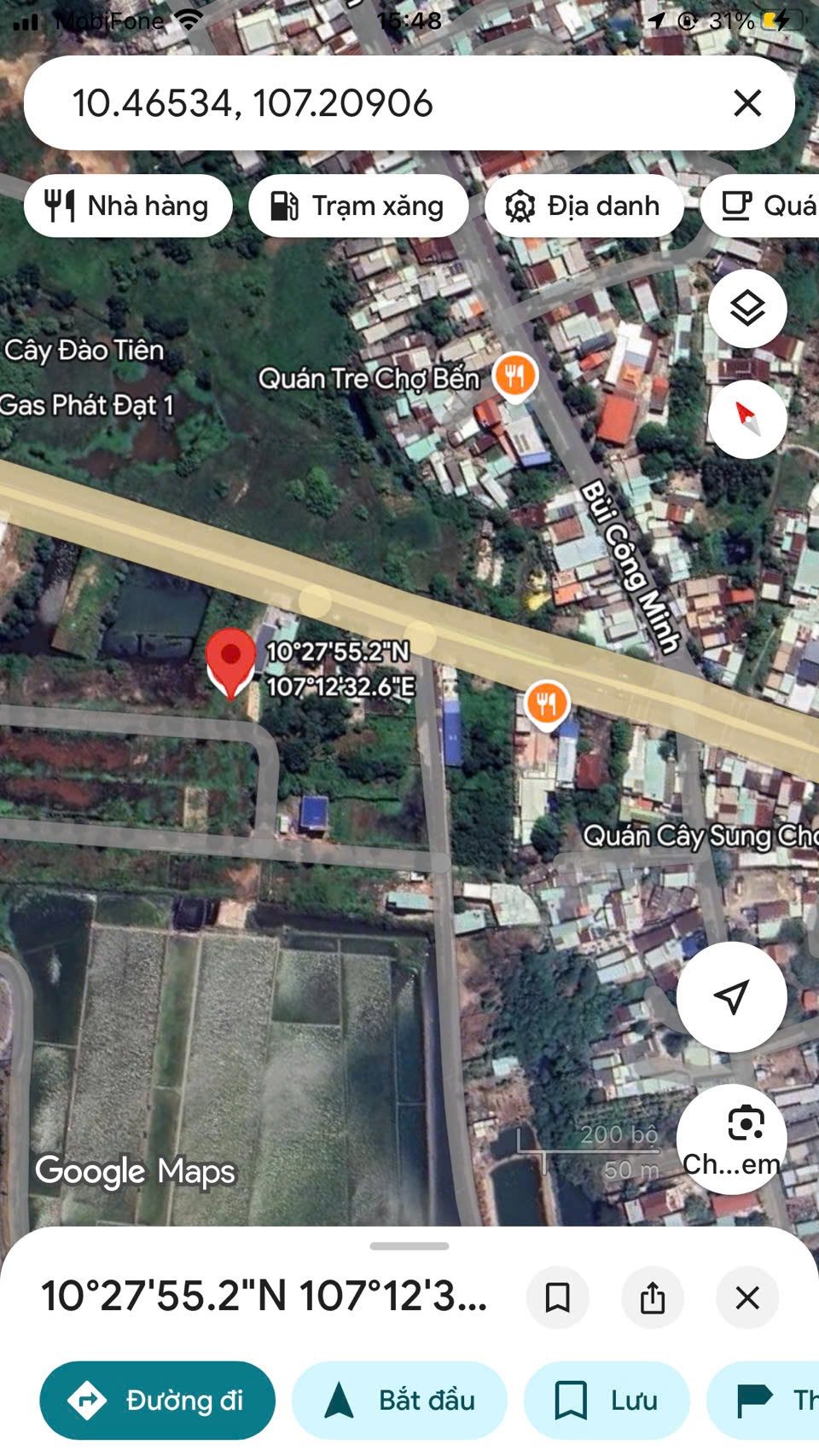Share the dropped pin location
This screenshot has width=819, height=1456.
(x=653, y=1298)
